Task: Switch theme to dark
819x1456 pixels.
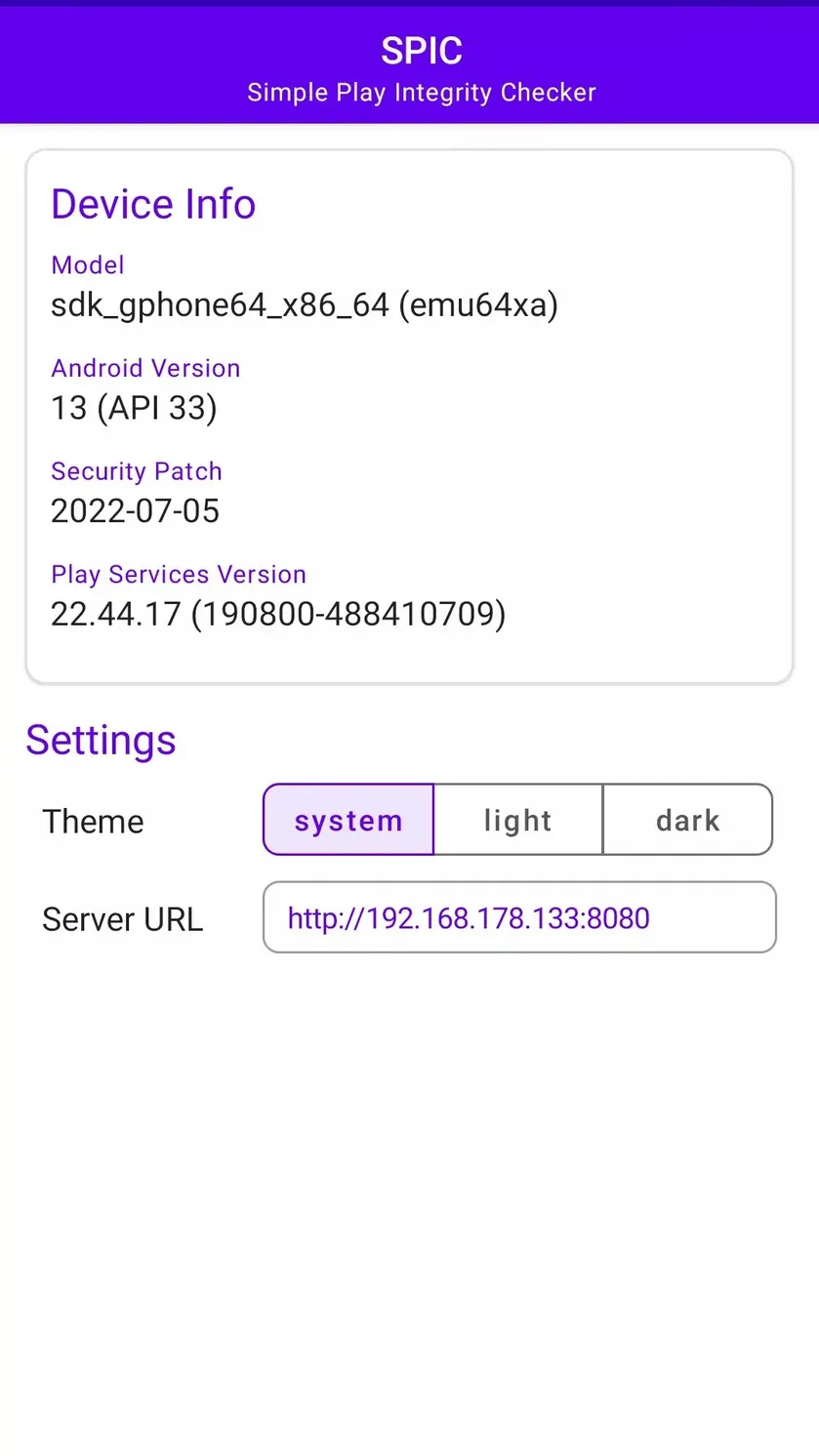Action: (688, 820)
